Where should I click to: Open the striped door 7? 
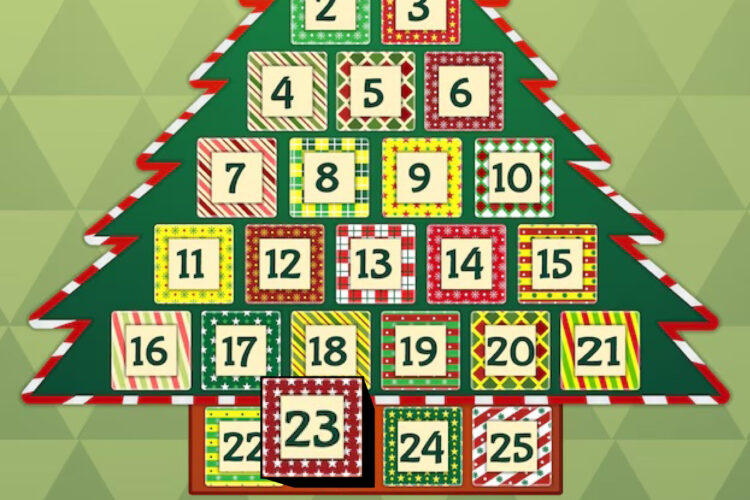coord(237,178)
